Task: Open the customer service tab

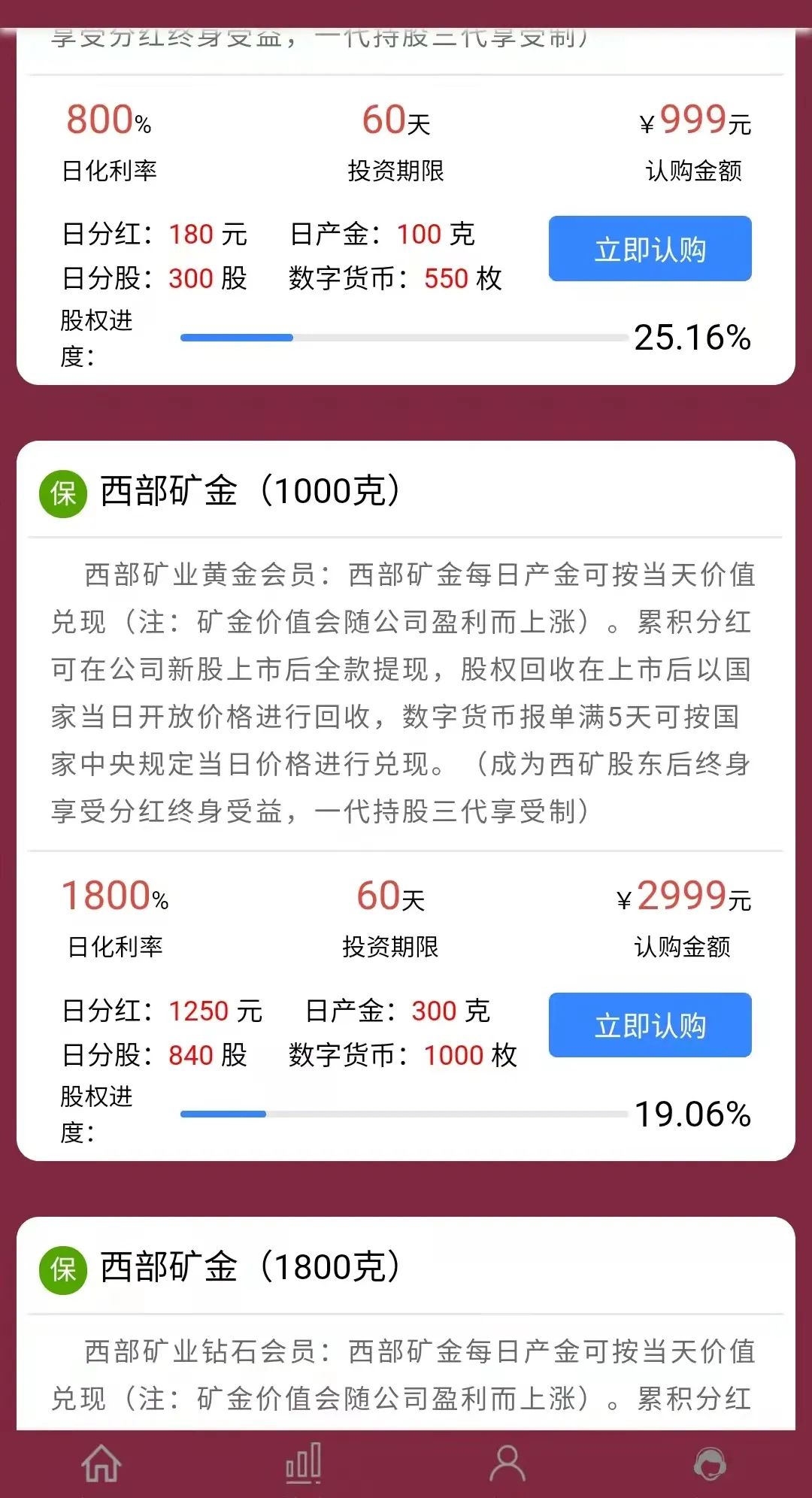Action: [710, 1463]
